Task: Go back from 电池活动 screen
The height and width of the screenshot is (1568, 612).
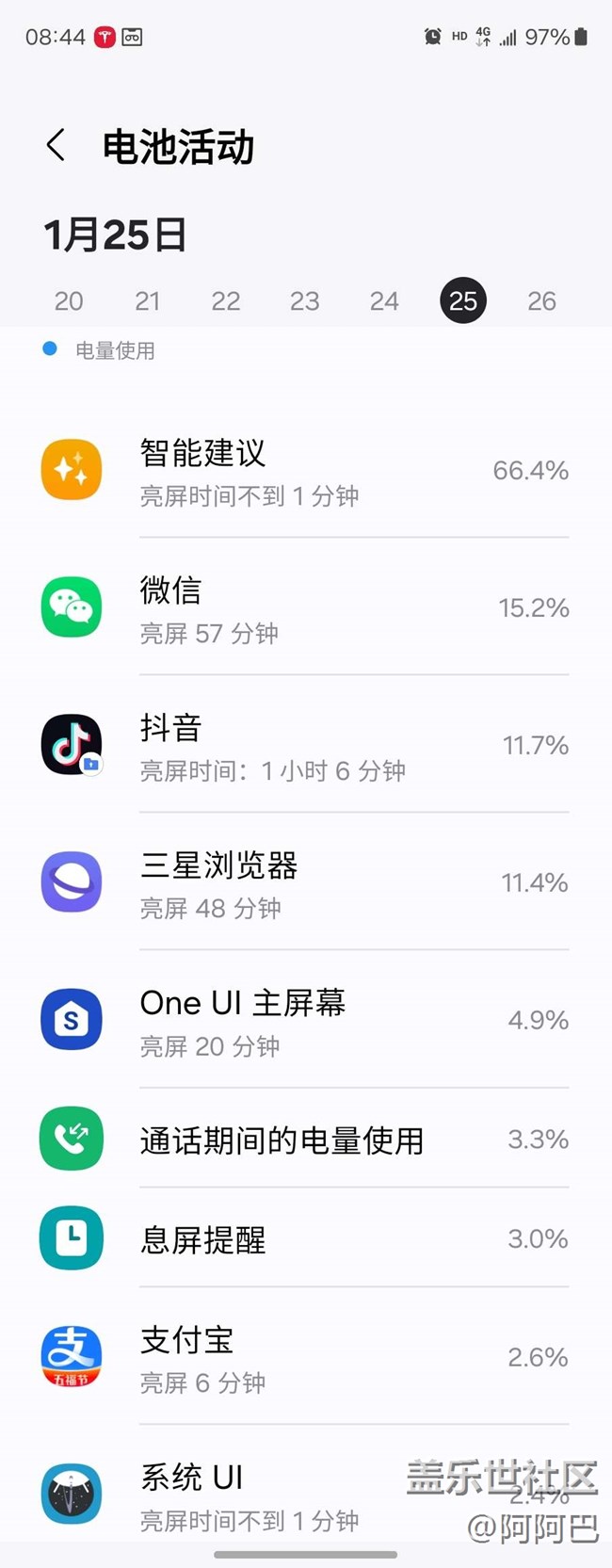Action: (x=56, y=146)
